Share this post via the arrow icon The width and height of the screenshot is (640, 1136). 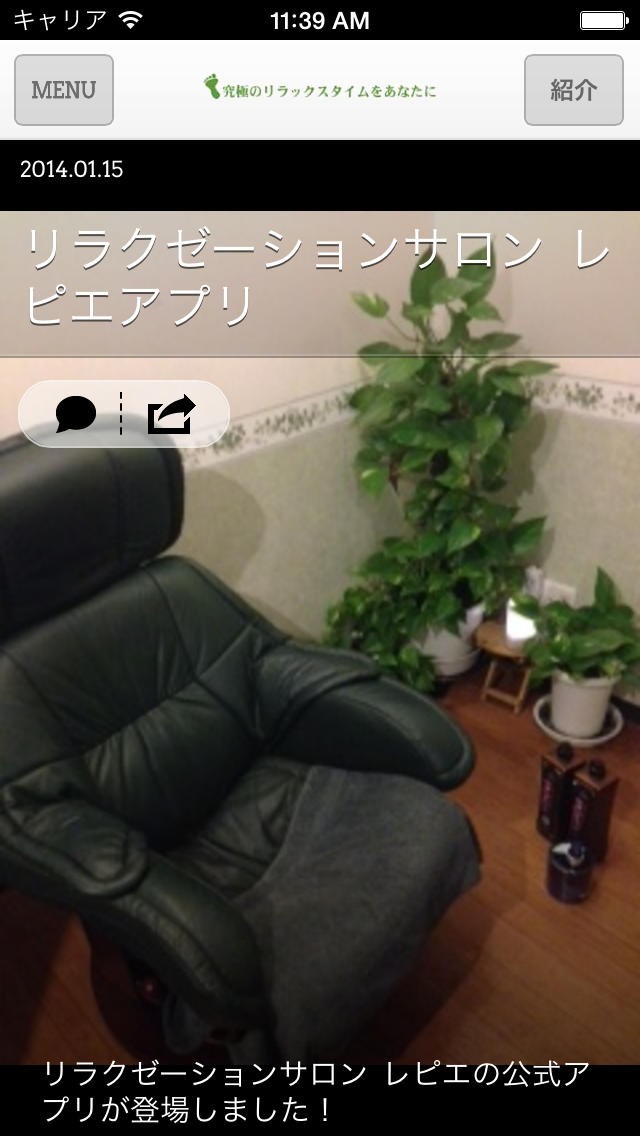tap(171, 414)
